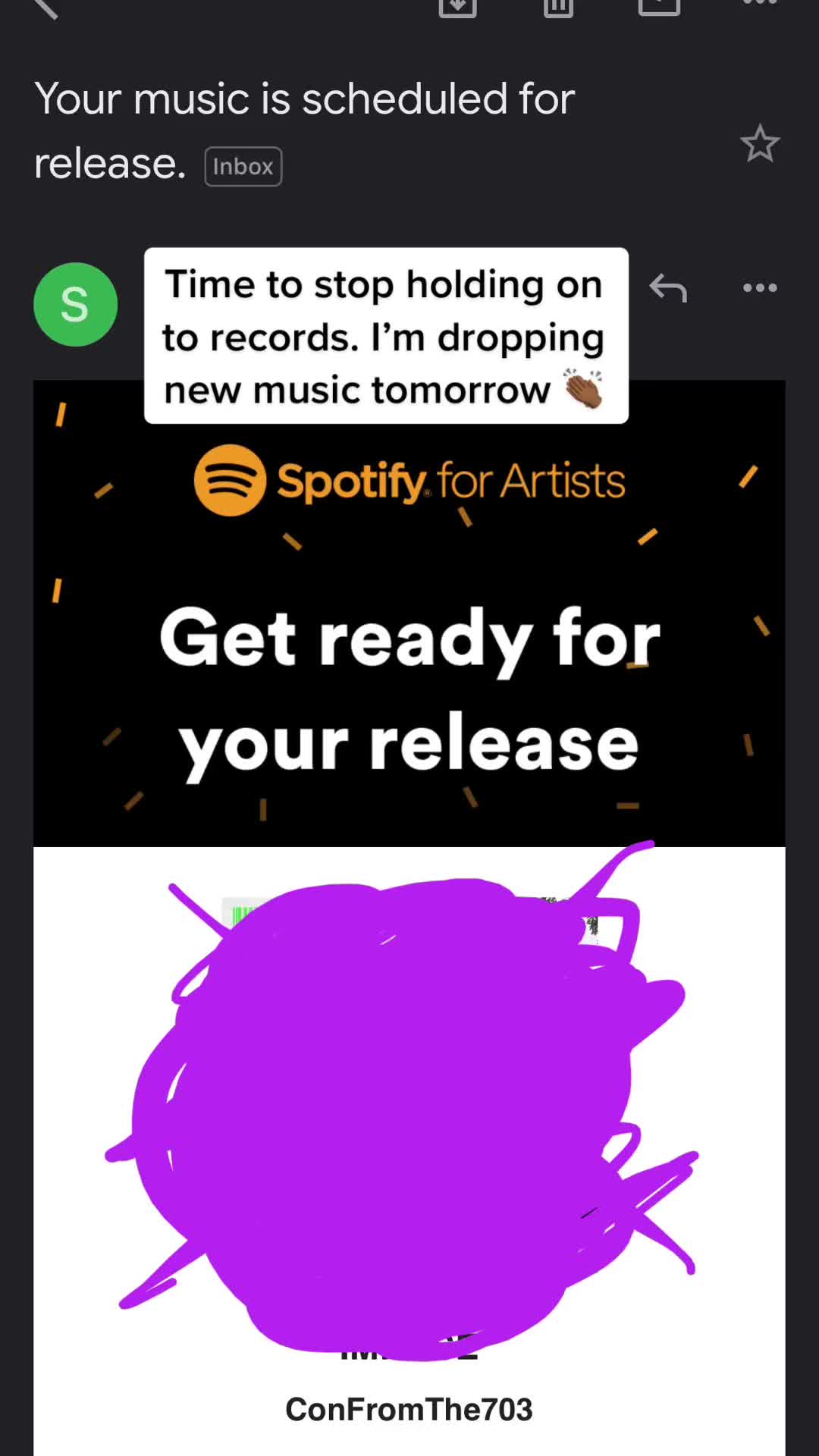Delete this email

pos(558,6)
